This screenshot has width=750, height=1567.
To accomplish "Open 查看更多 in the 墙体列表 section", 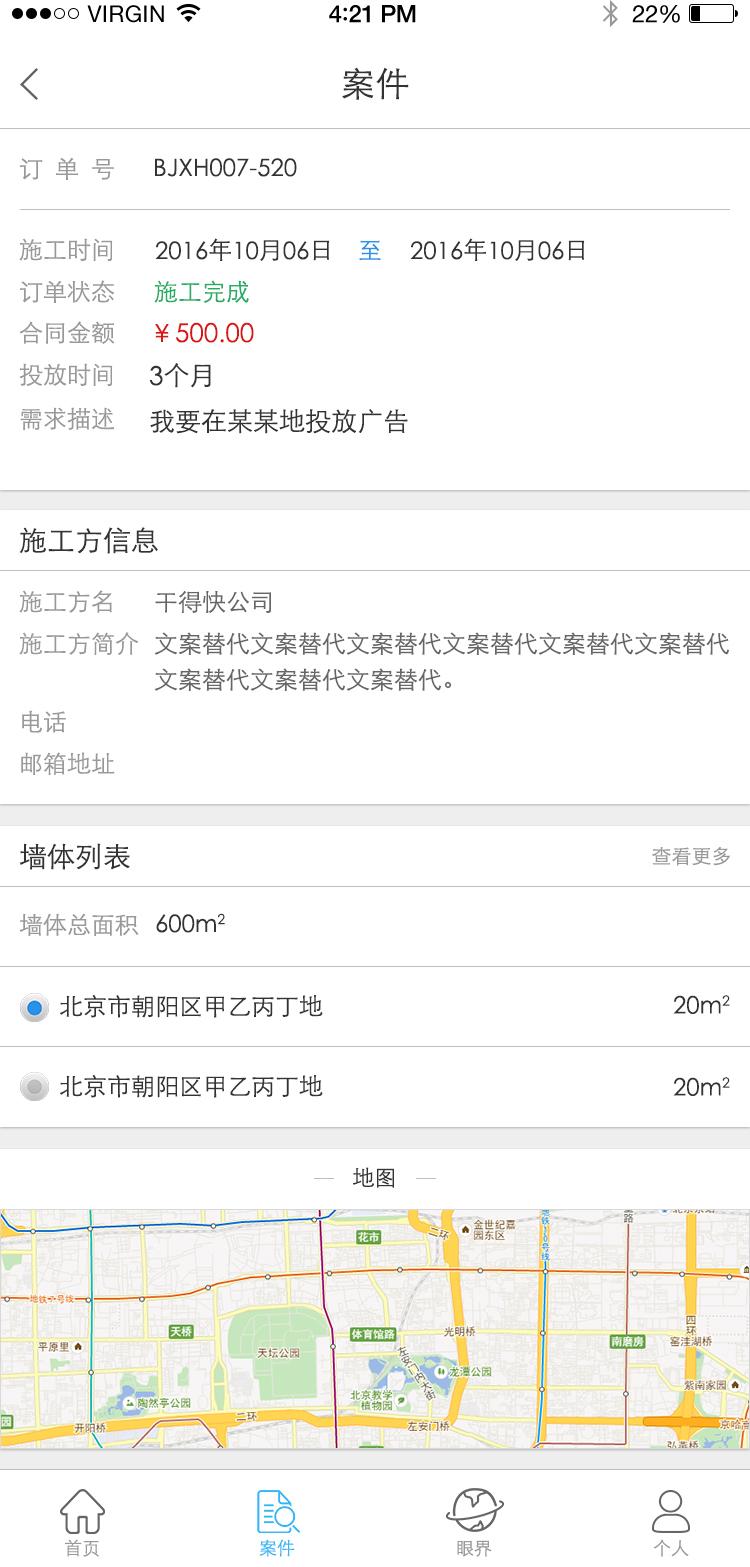I will click(x=691, y=857).
